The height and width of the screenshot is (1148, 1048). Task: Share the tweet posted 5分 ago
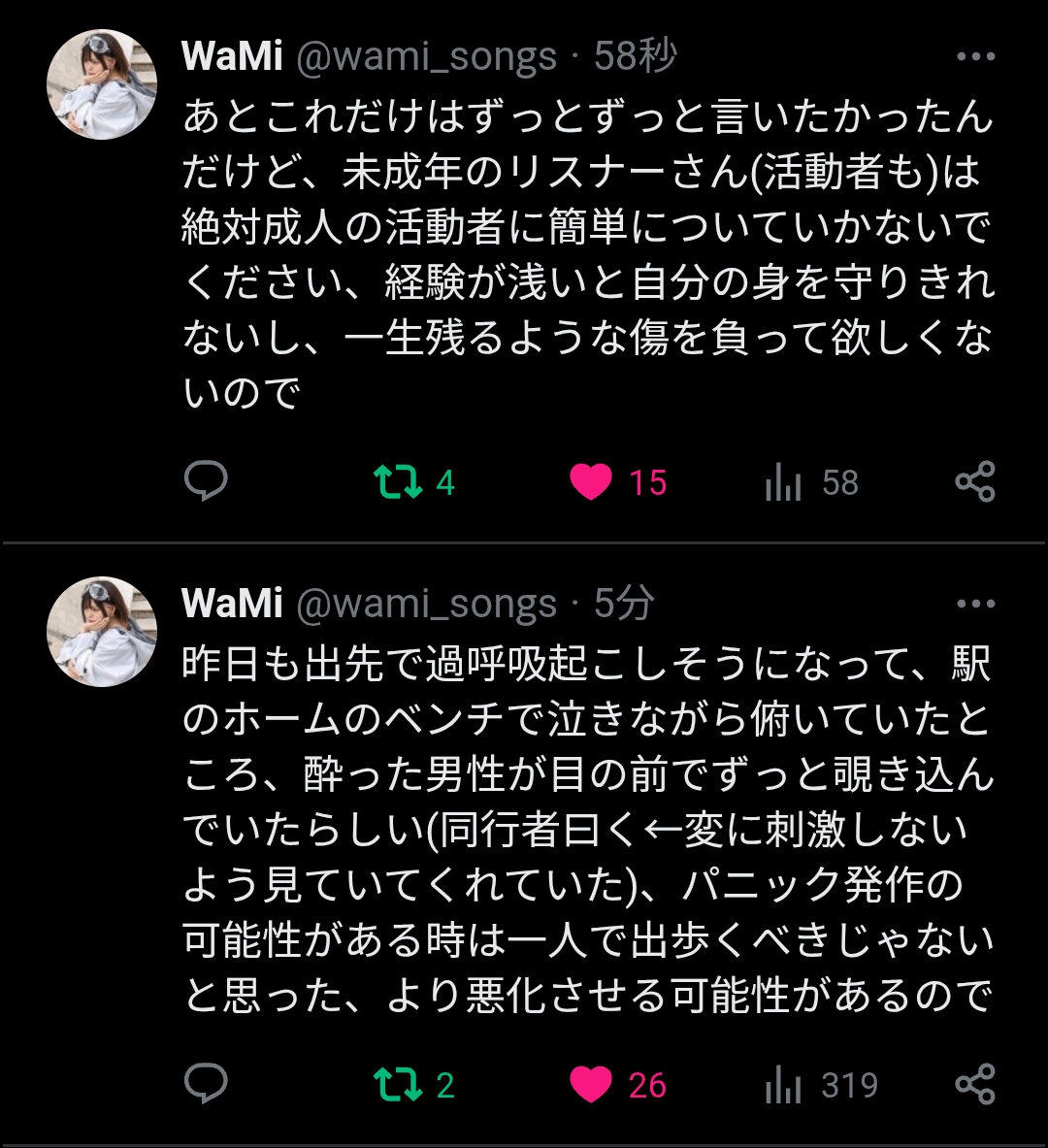(975, 1084)
